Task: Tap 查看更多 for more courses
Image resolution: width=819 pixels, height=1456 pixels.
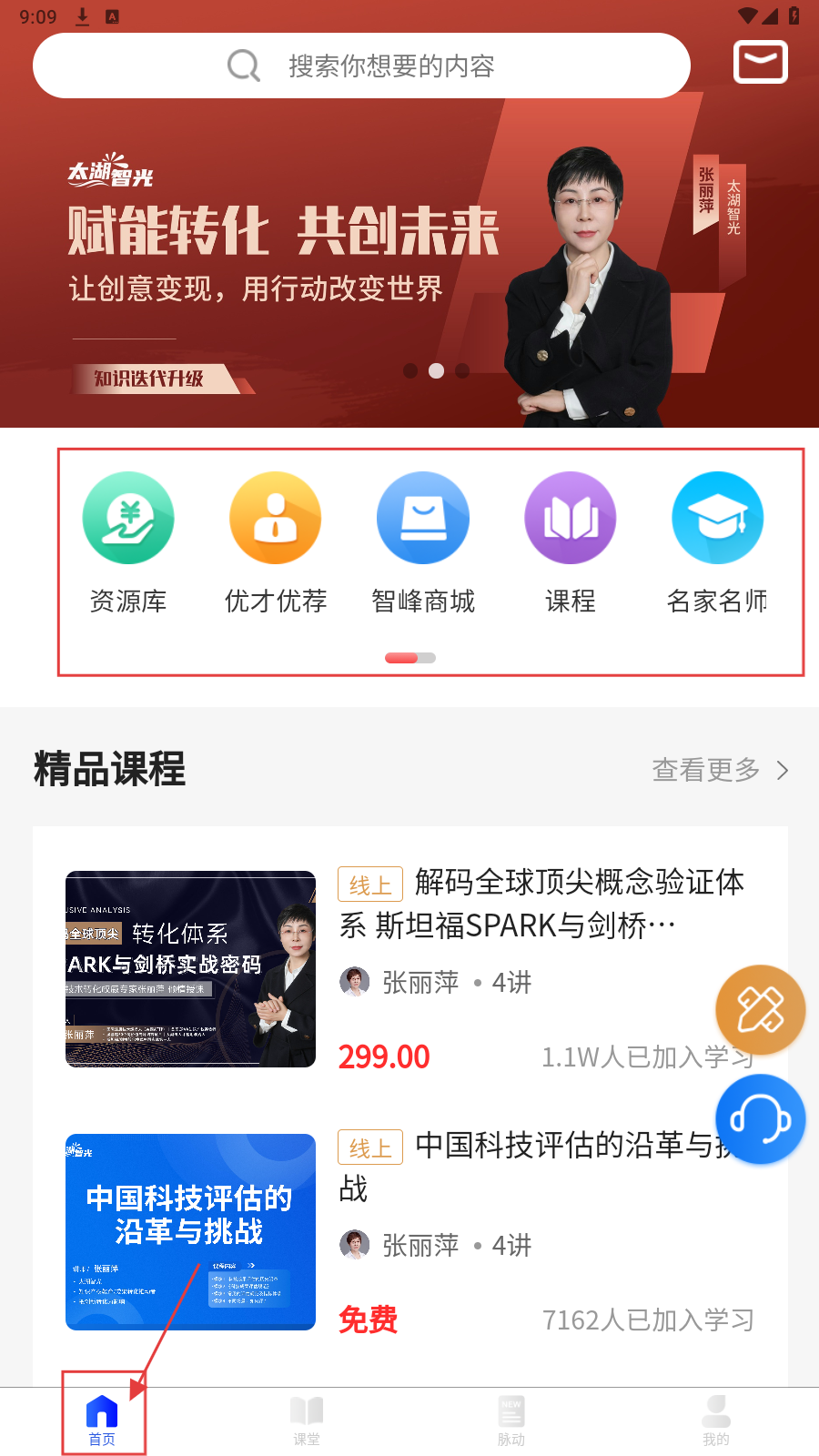Action: 719,770
